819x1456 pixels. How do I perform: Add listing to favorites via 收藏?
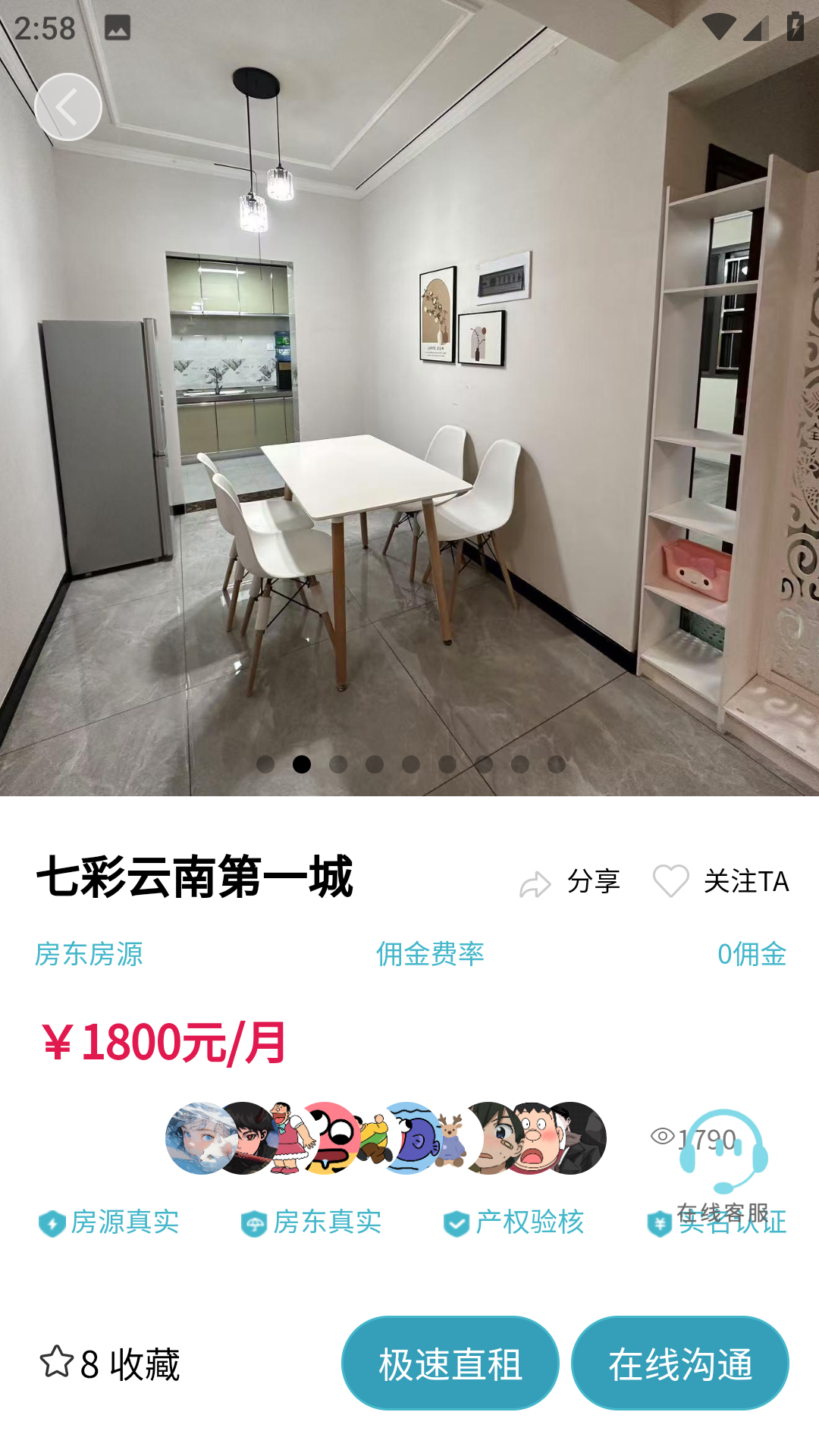click(x=110, y=1364)
